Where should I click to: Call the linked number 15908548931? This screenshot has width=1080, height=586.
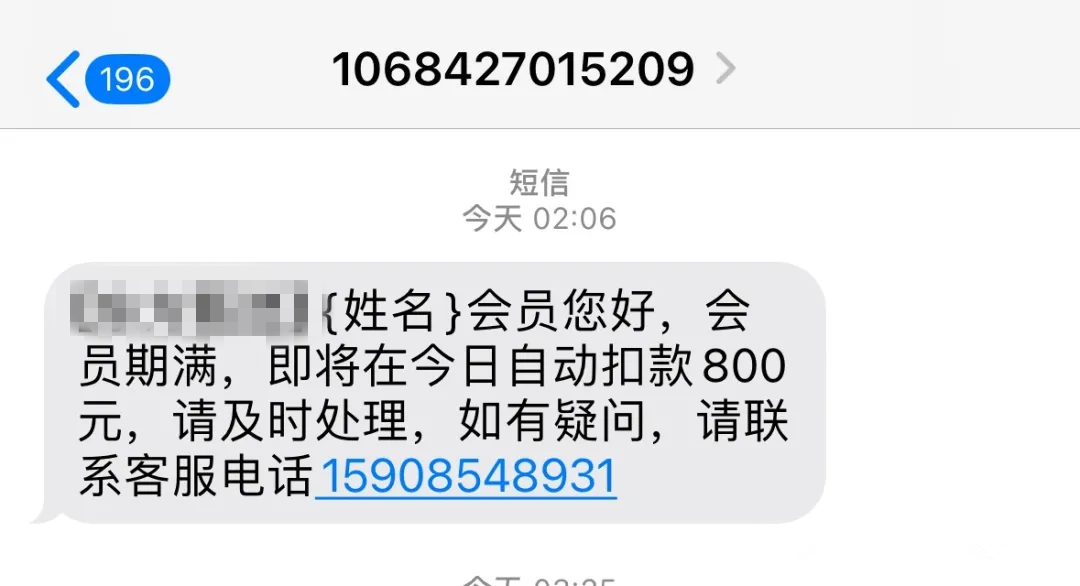point(466,477)
